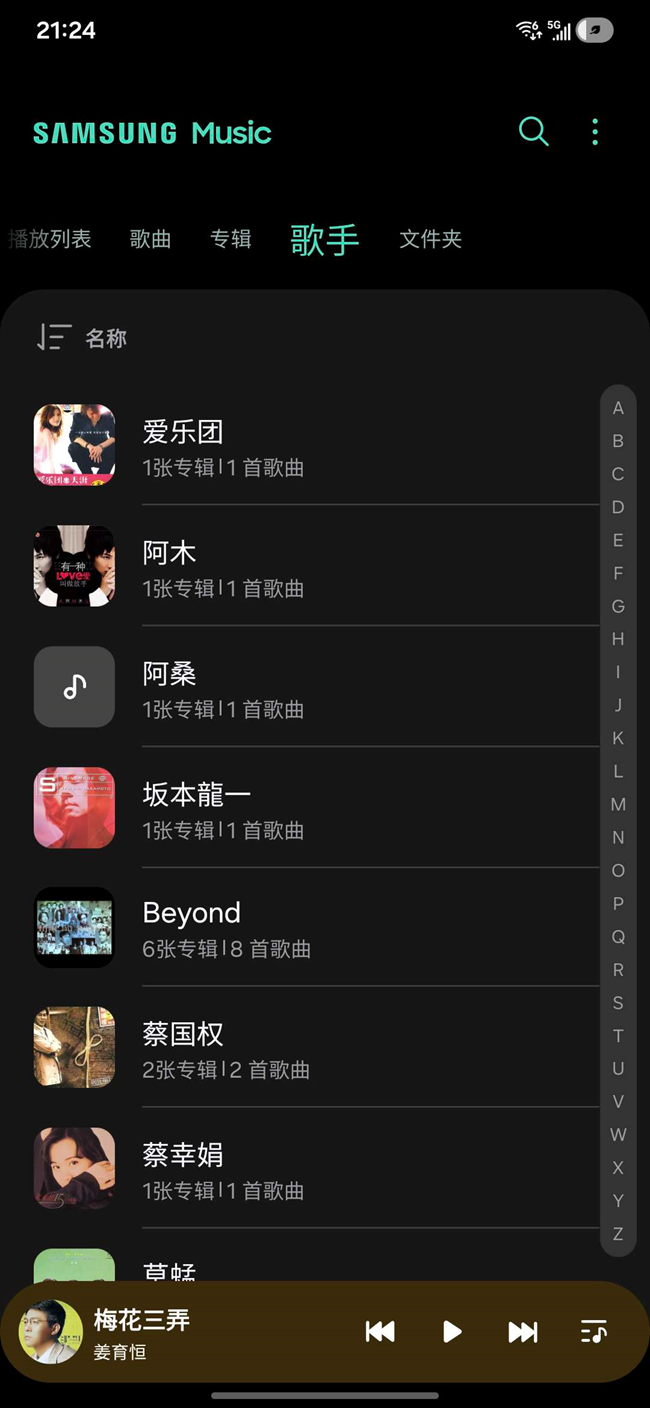The height and width of the screenshot is (1408, 650).
Task: Open the artist 蔡国权
Action: (x=300, y=1048)
